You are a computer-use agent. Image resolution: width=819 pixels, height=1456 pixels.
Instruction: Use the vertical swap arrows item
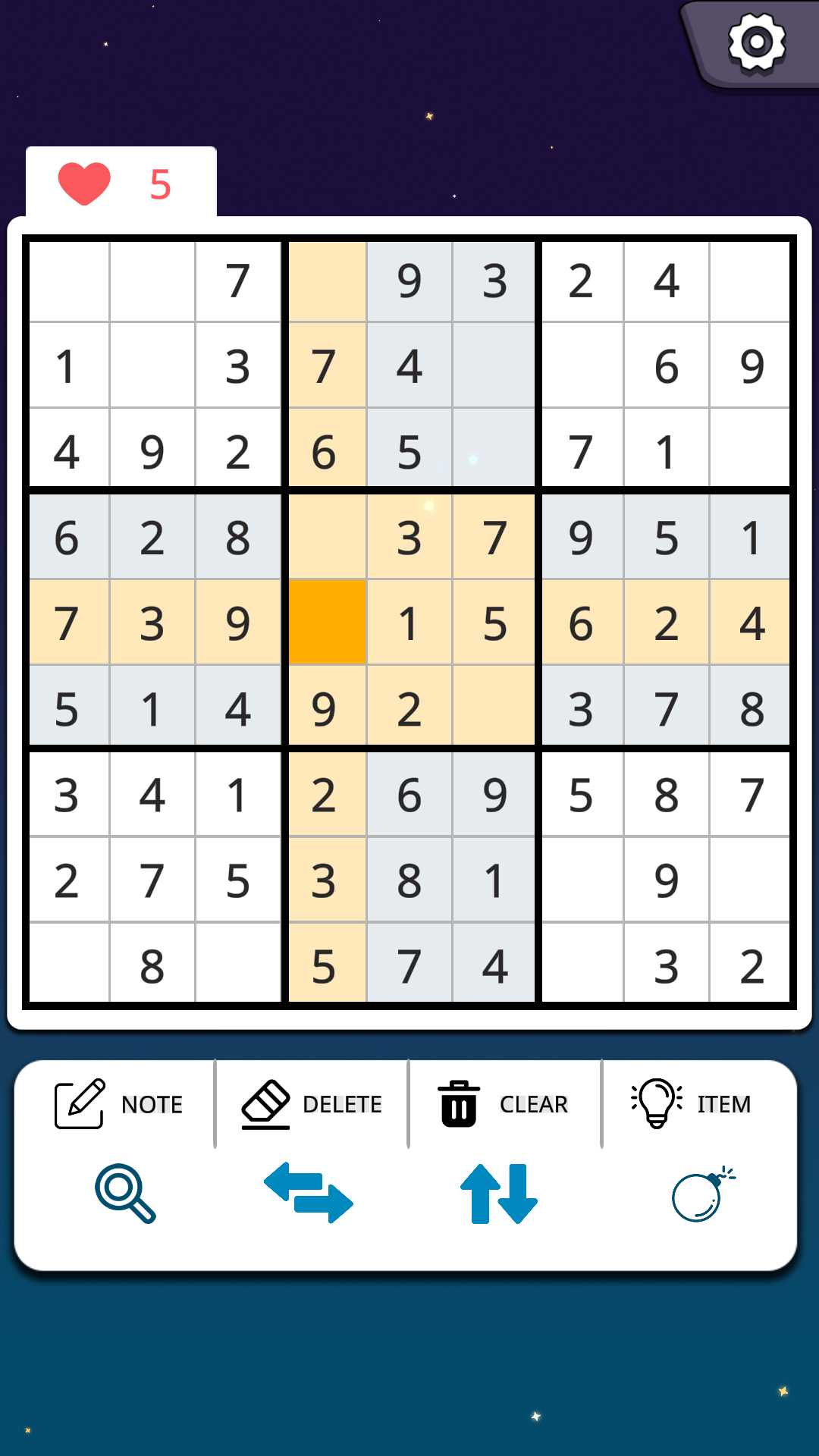[x=499, y=1194]
